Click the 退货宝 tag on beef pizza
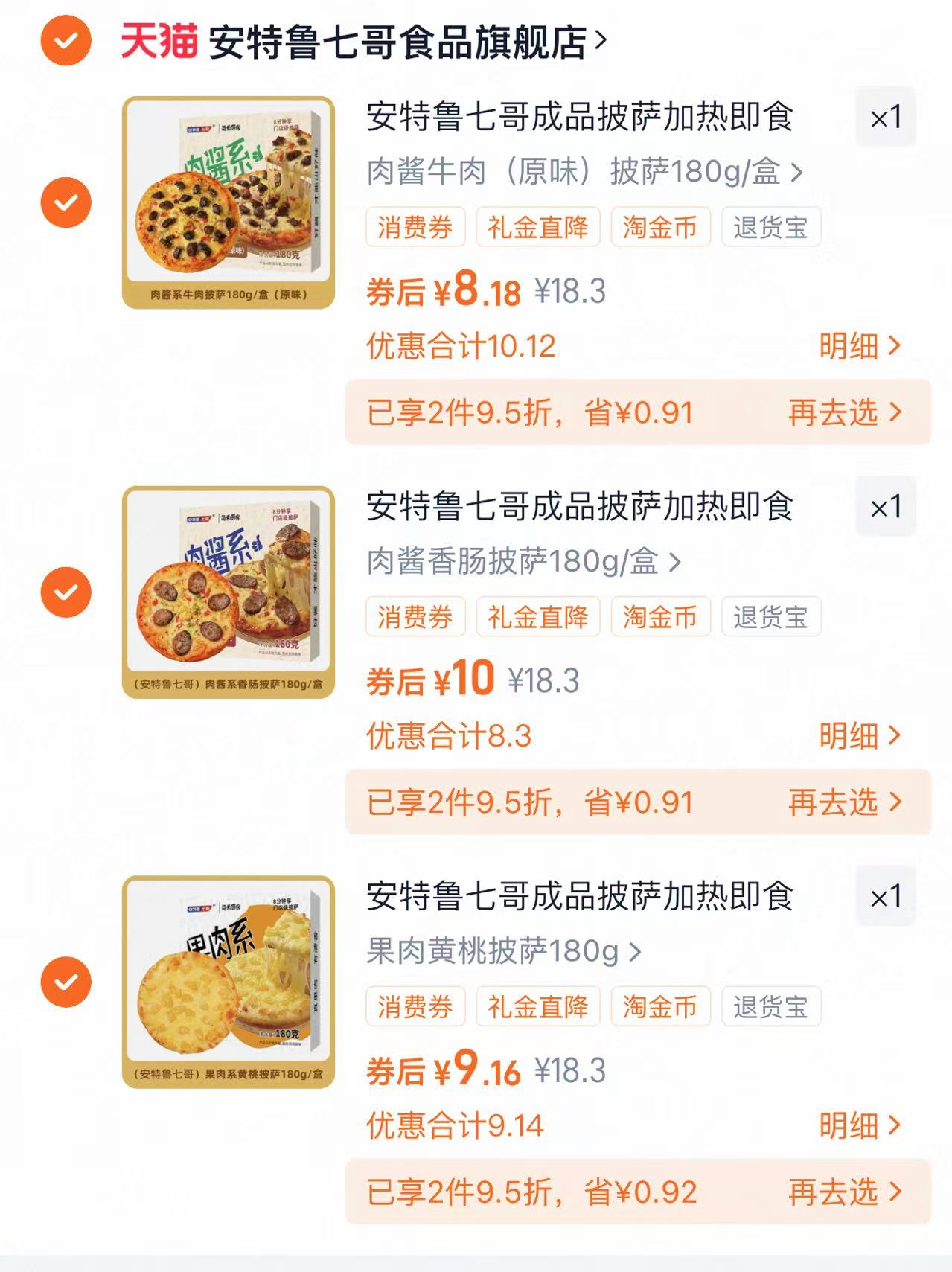Screen dimensions: 952x1272 click(772, 228)
